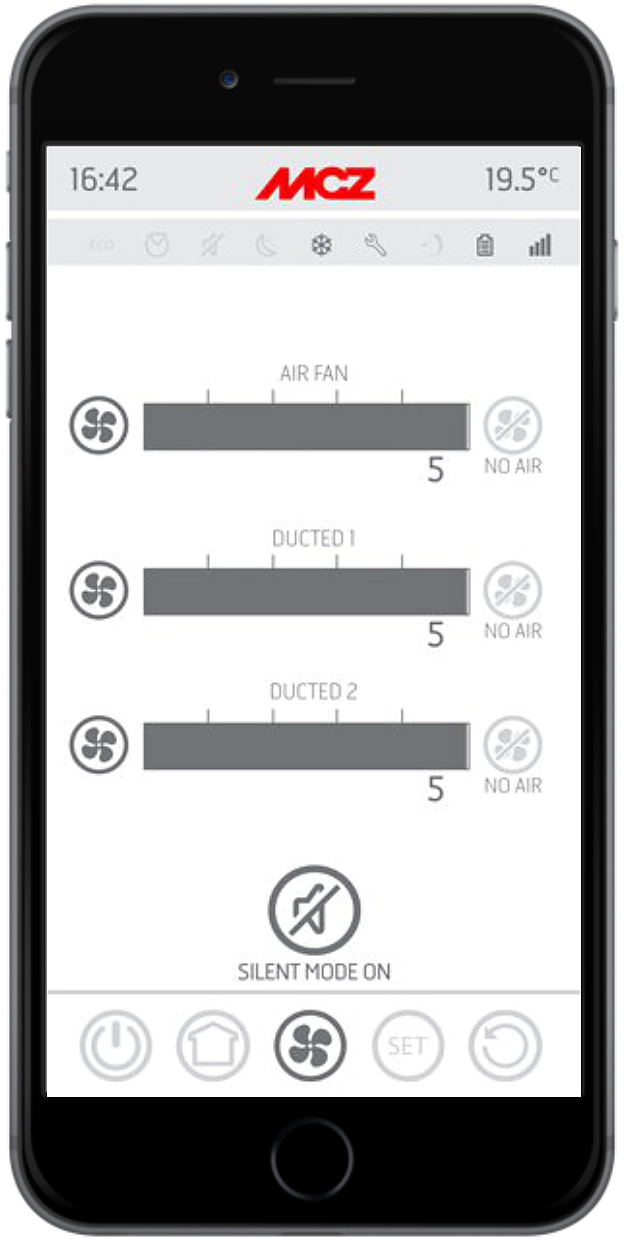Image resolution: width=624 pixels, height=1244 pixels.
Task: Toggle the Silent Mode button
Action: [314, 911]
